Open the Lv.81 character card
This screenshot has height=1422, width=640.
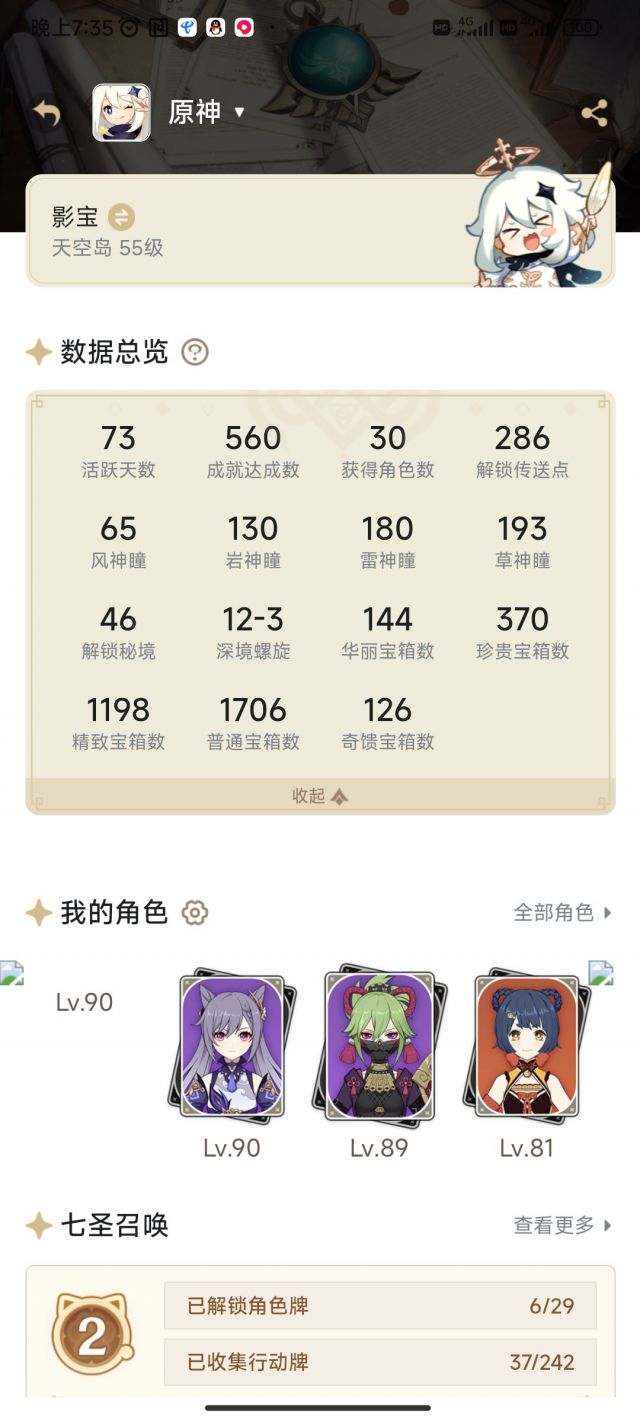tap(526, 1044)
